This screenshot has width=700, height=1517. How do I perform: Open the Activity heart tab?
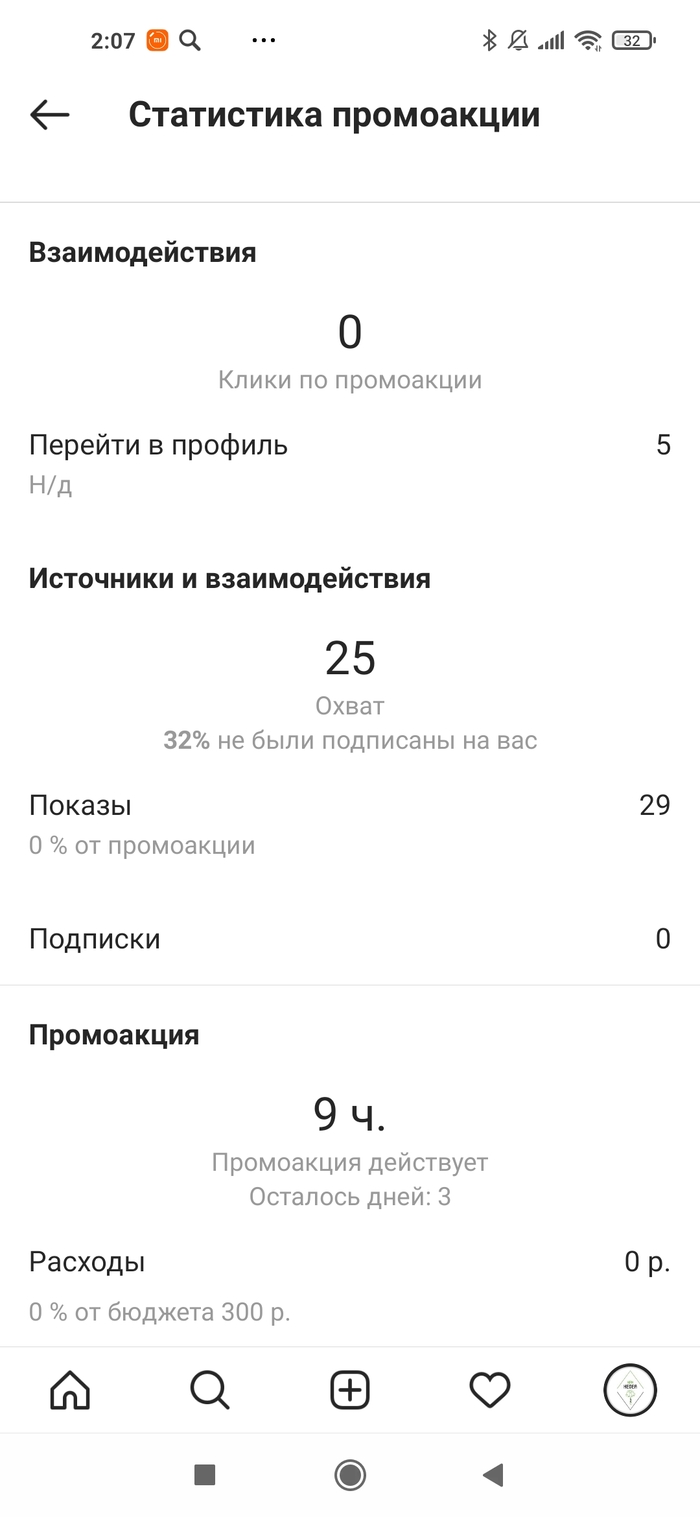[x=490, y=1390]
